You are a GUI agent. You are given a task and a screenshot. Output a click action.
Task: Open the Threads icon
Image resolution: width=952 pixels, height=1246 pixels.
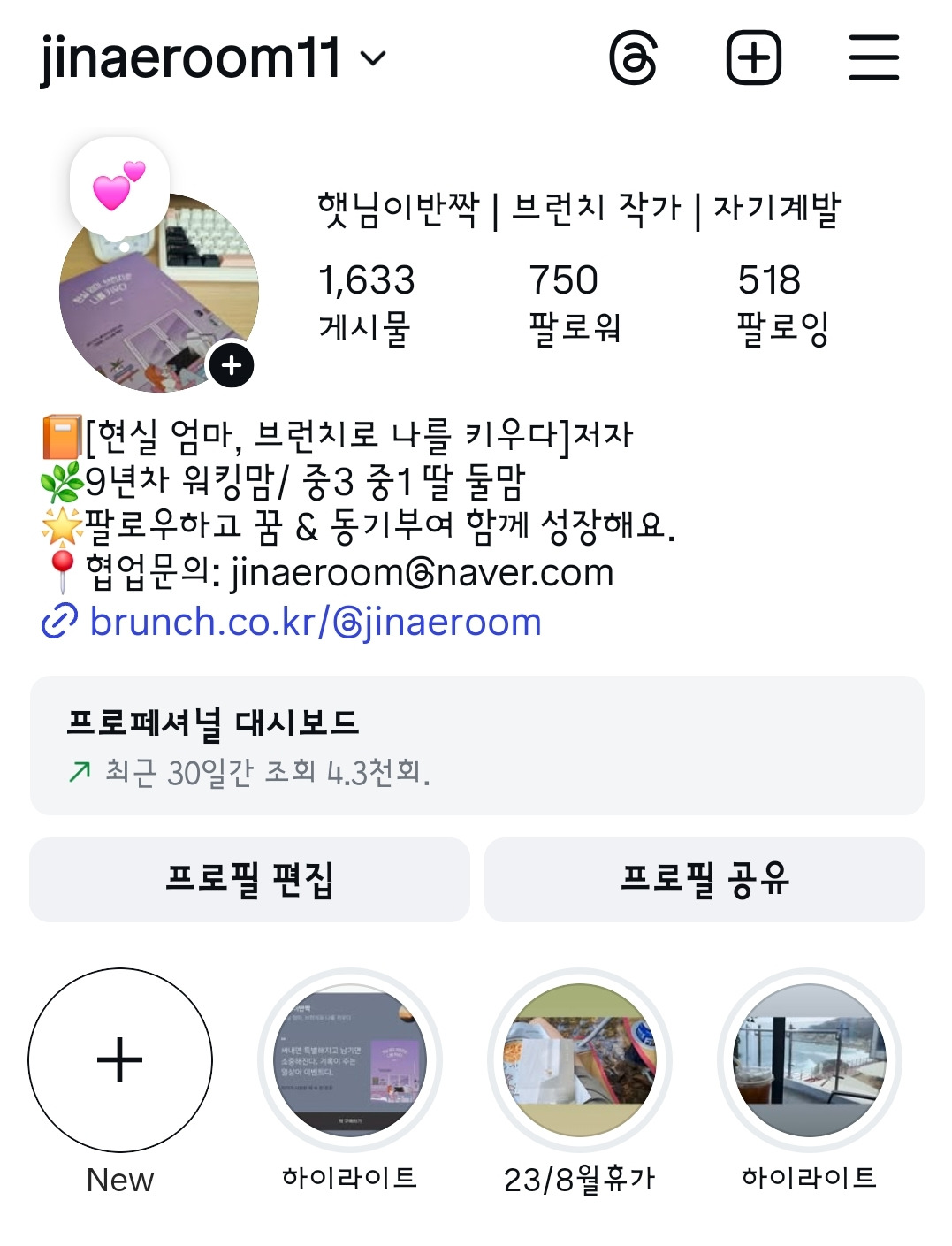point(633,58)
